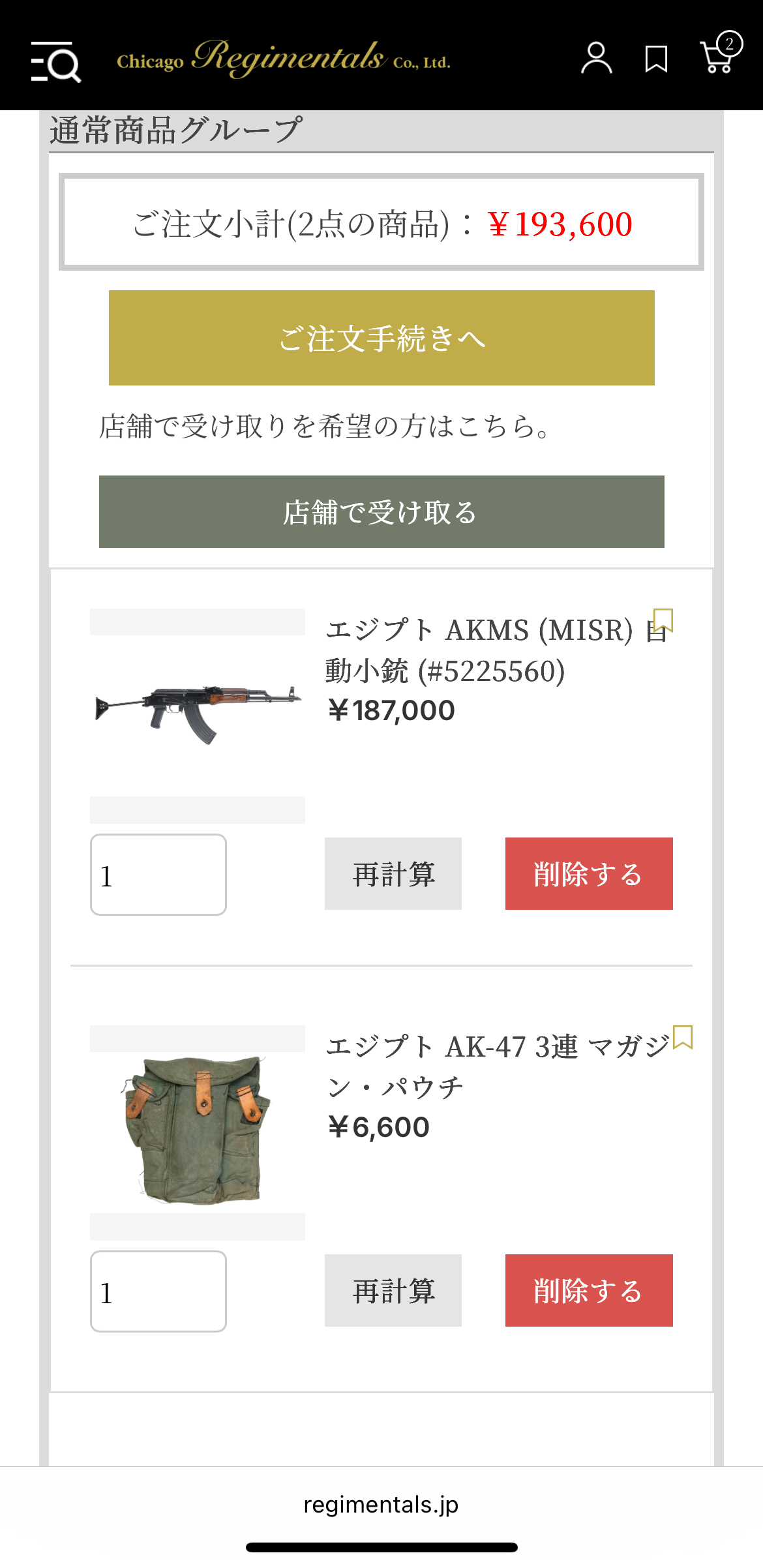This screenshot has height=1568, width=763.
Task: Open the account profile icon
Action: [596, 59]
